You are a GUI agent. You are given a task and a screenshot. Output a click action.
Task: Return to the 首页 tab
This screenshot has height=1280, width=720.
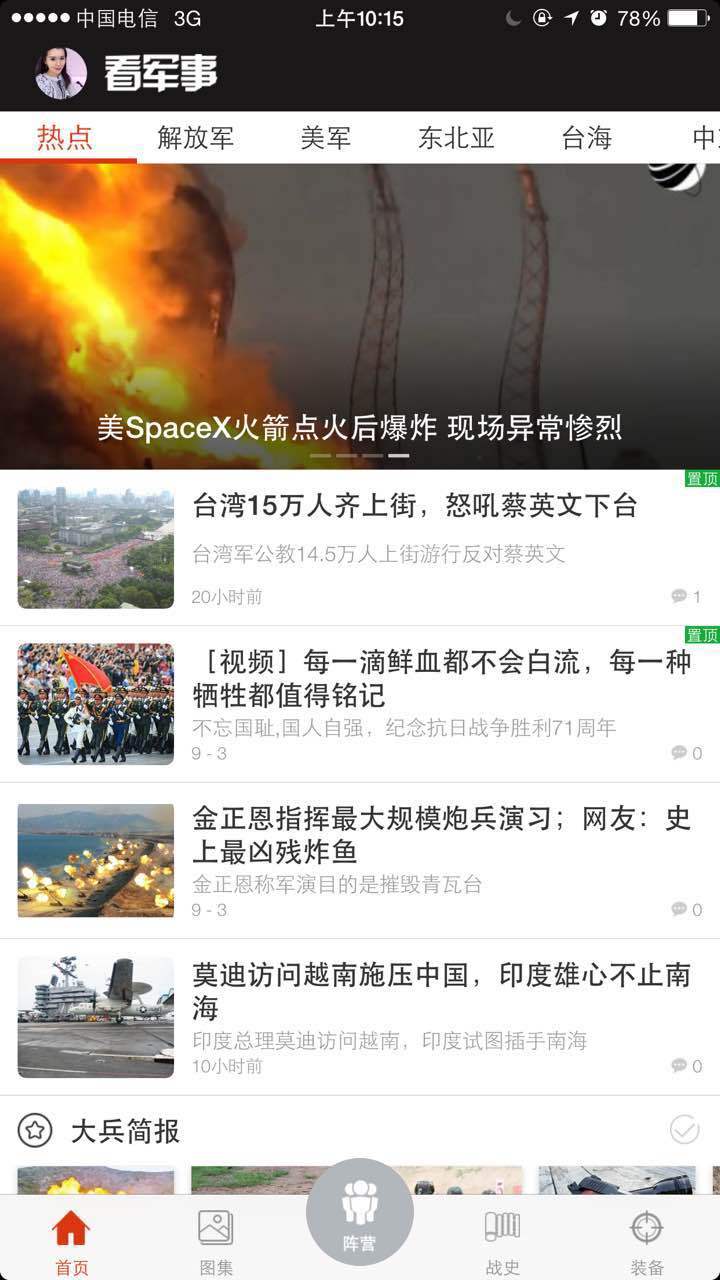click(72, 1240)
